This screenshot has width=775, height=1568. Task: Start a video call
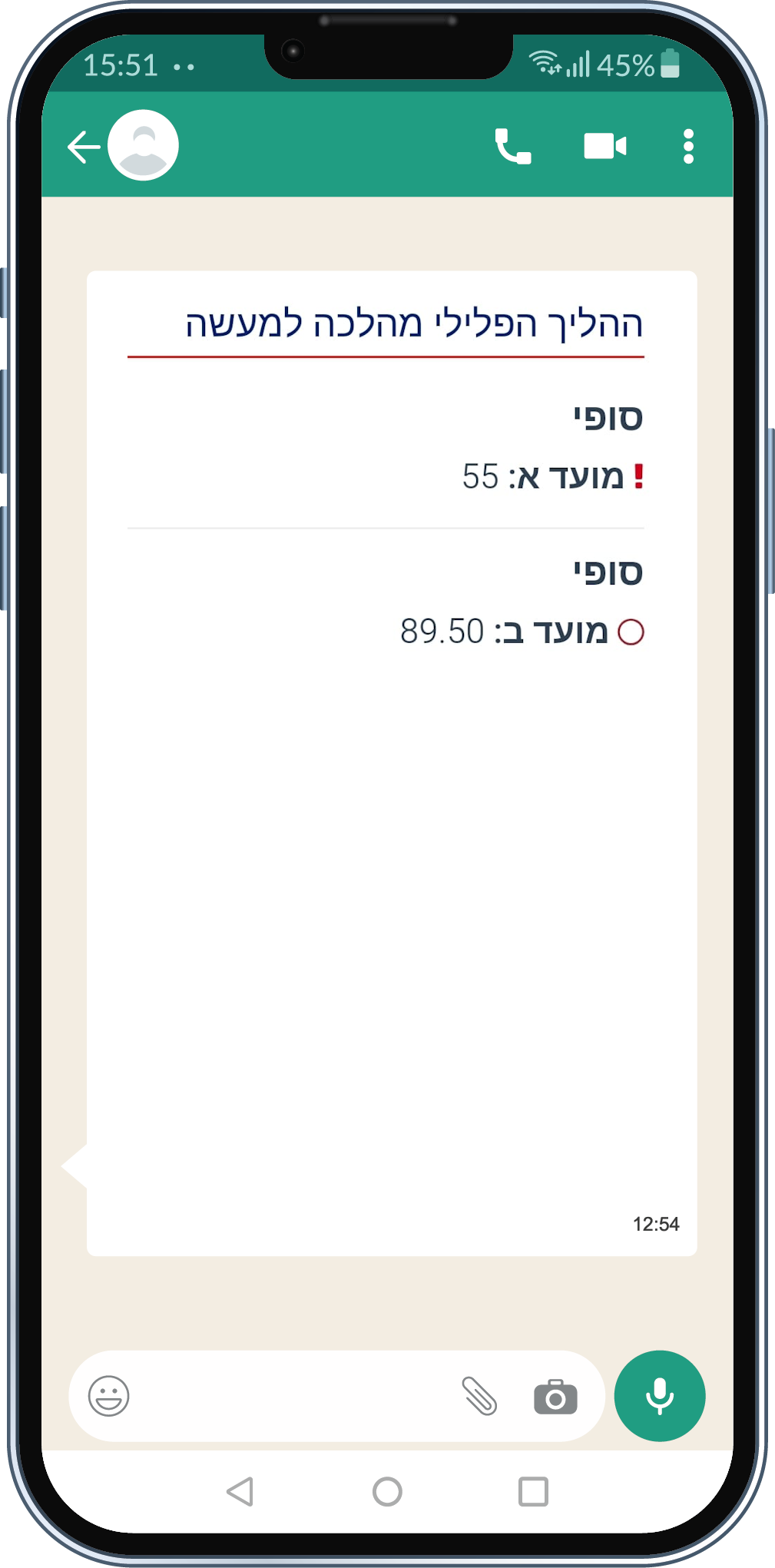click(x=604, y=146)
